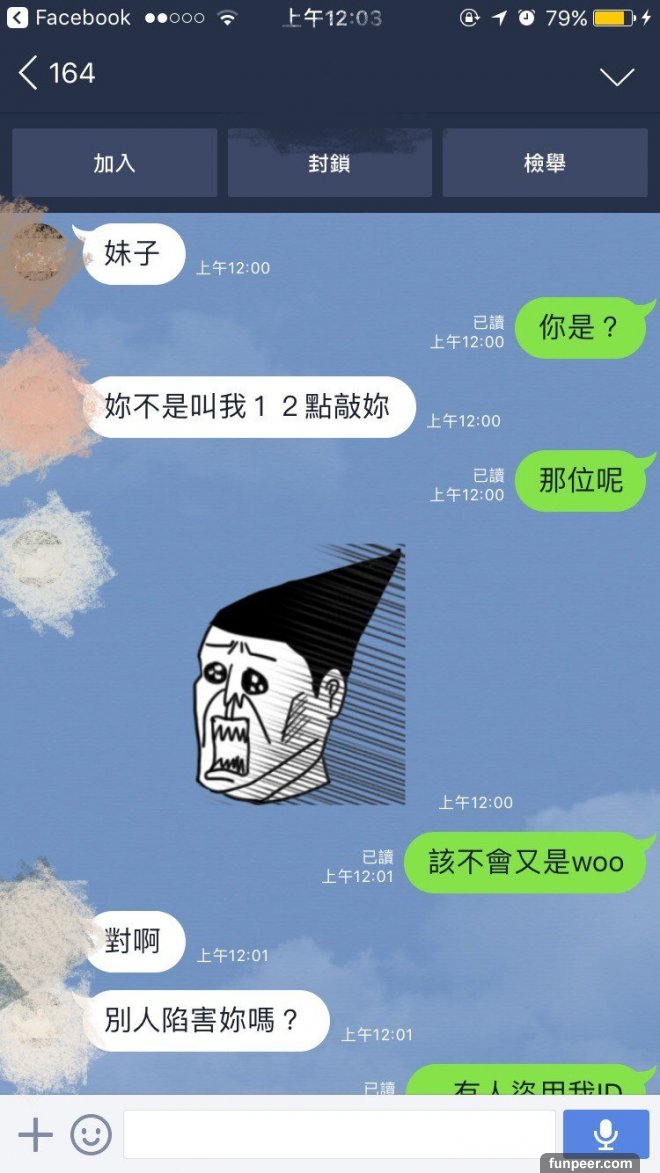Screen dimensions: 660x1173
Task: Report this chat with 檢舉
Action: coord(545,163)
